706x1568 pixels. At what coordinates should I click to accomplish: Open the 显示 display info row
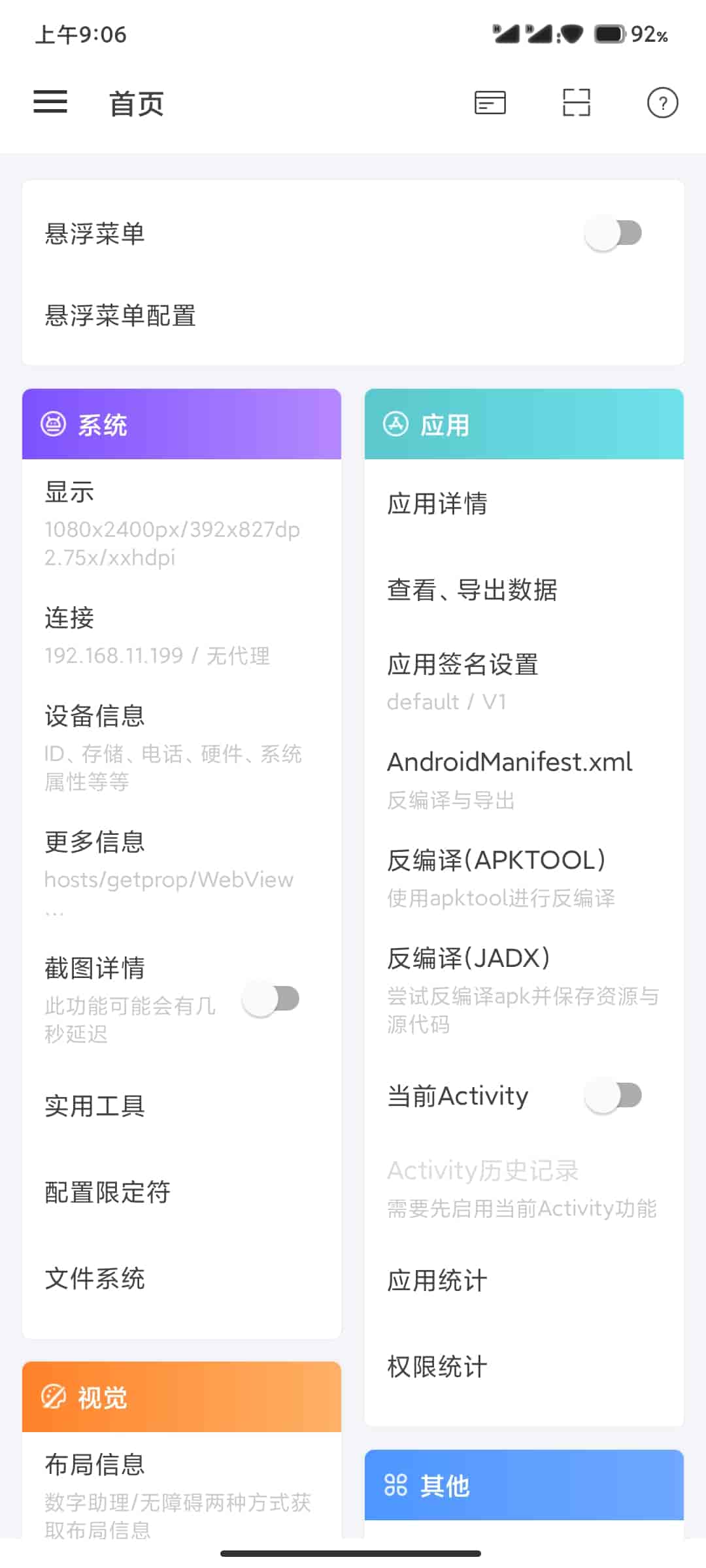pos(182,523)
